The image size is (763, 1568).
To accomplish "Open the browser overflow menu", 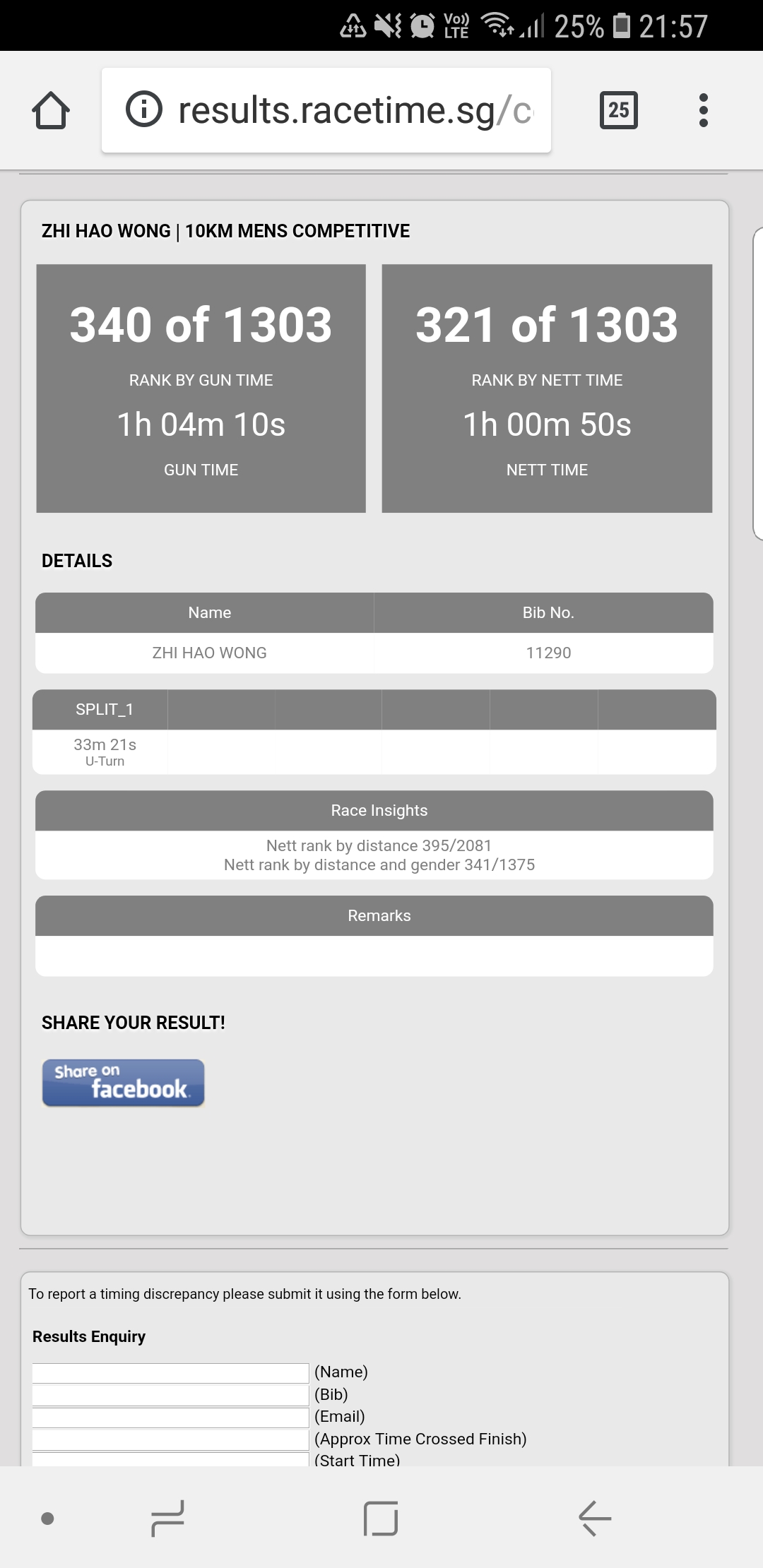I will (x=702, y=111).
